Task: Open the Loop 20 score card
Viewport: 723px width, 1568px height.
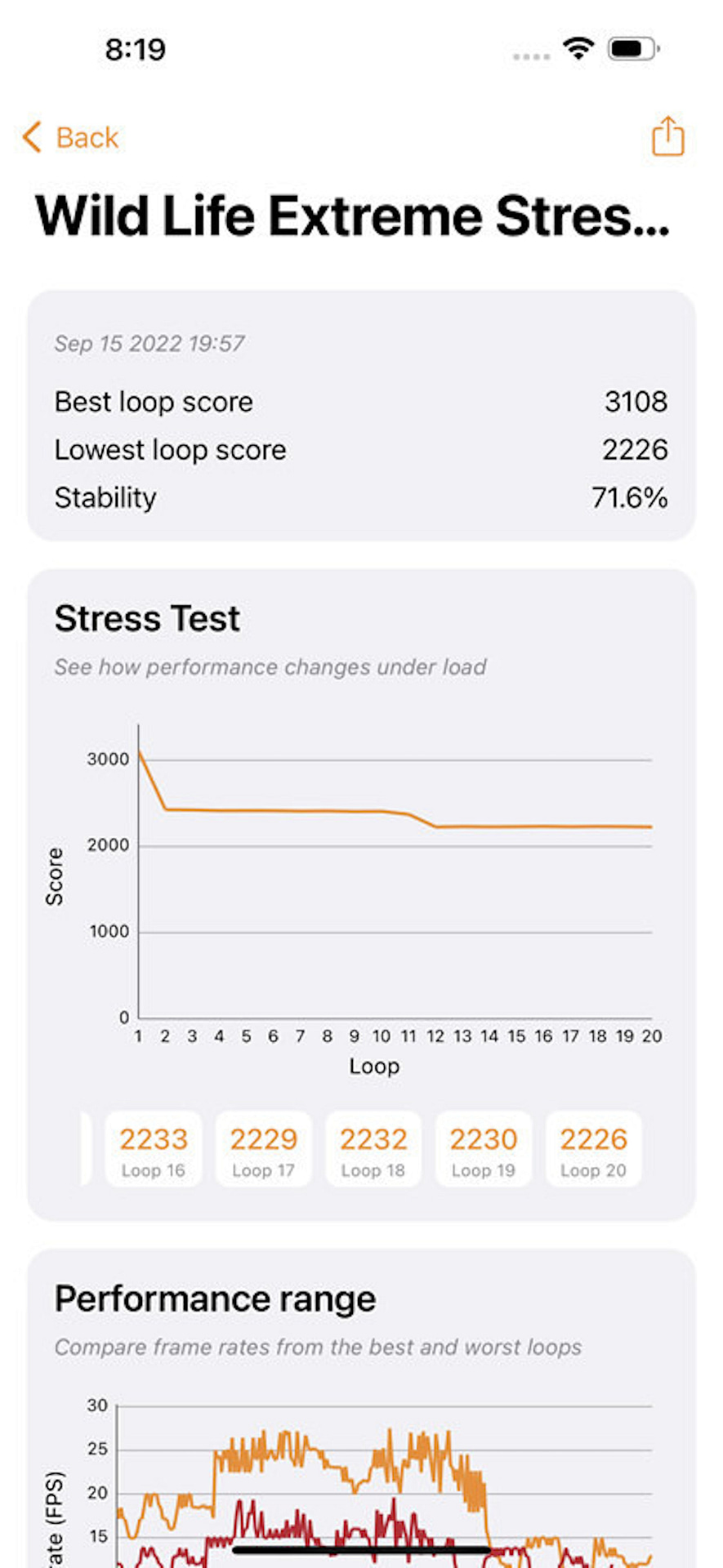Action: click(593, 1148)
